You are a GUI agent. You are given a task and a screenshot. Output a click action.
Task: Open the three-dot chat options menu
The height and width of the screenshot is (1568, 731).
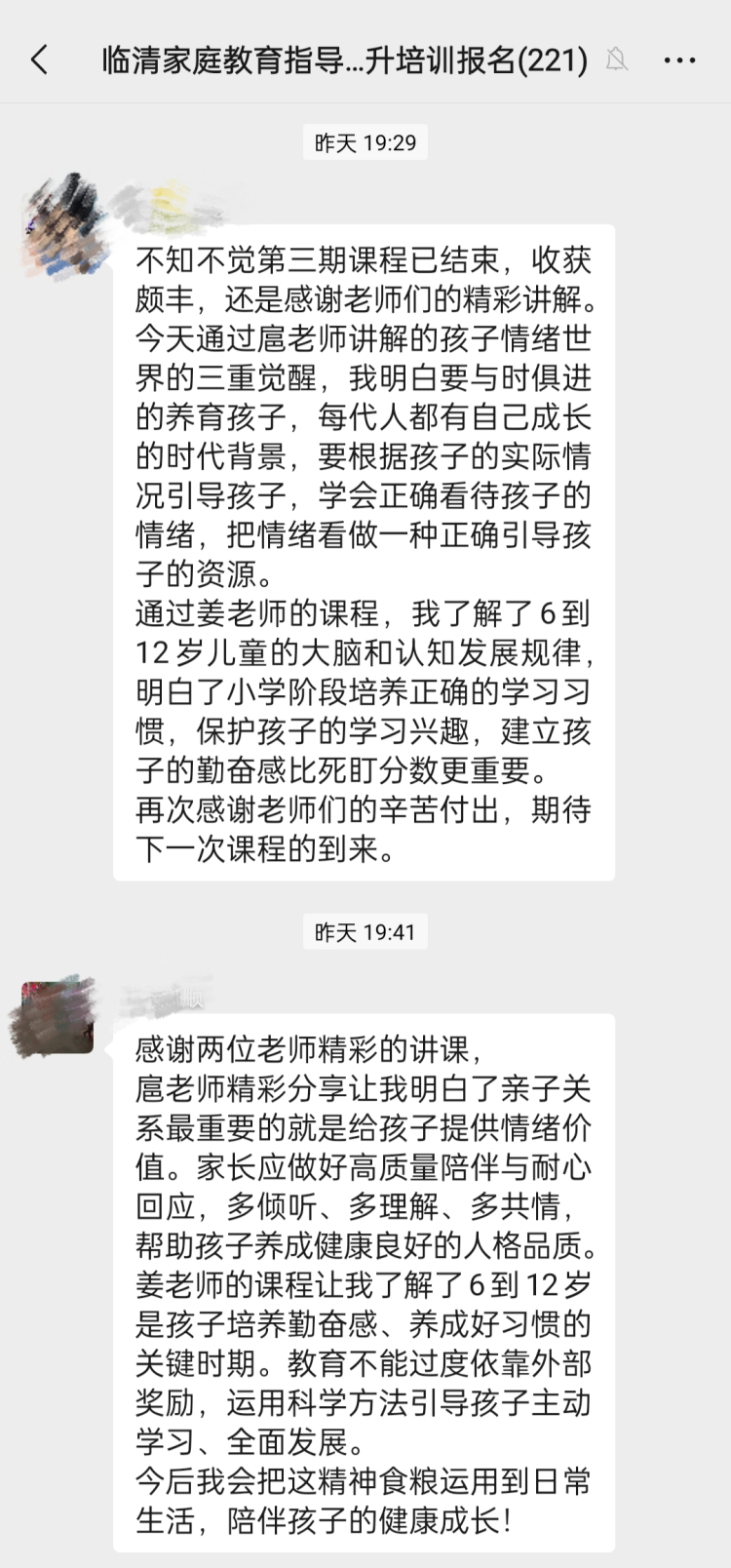point(679,60)
